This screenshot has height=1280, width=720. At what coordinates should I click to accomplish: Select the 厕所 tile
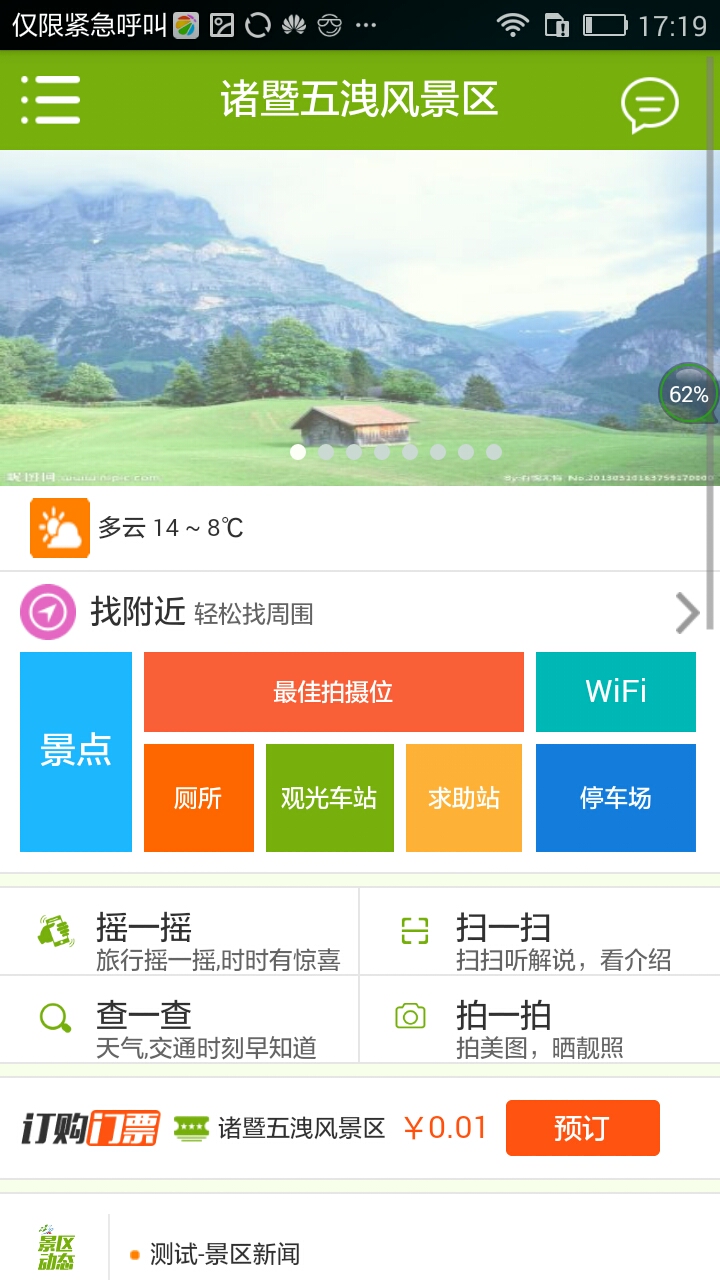coord(198,798)
